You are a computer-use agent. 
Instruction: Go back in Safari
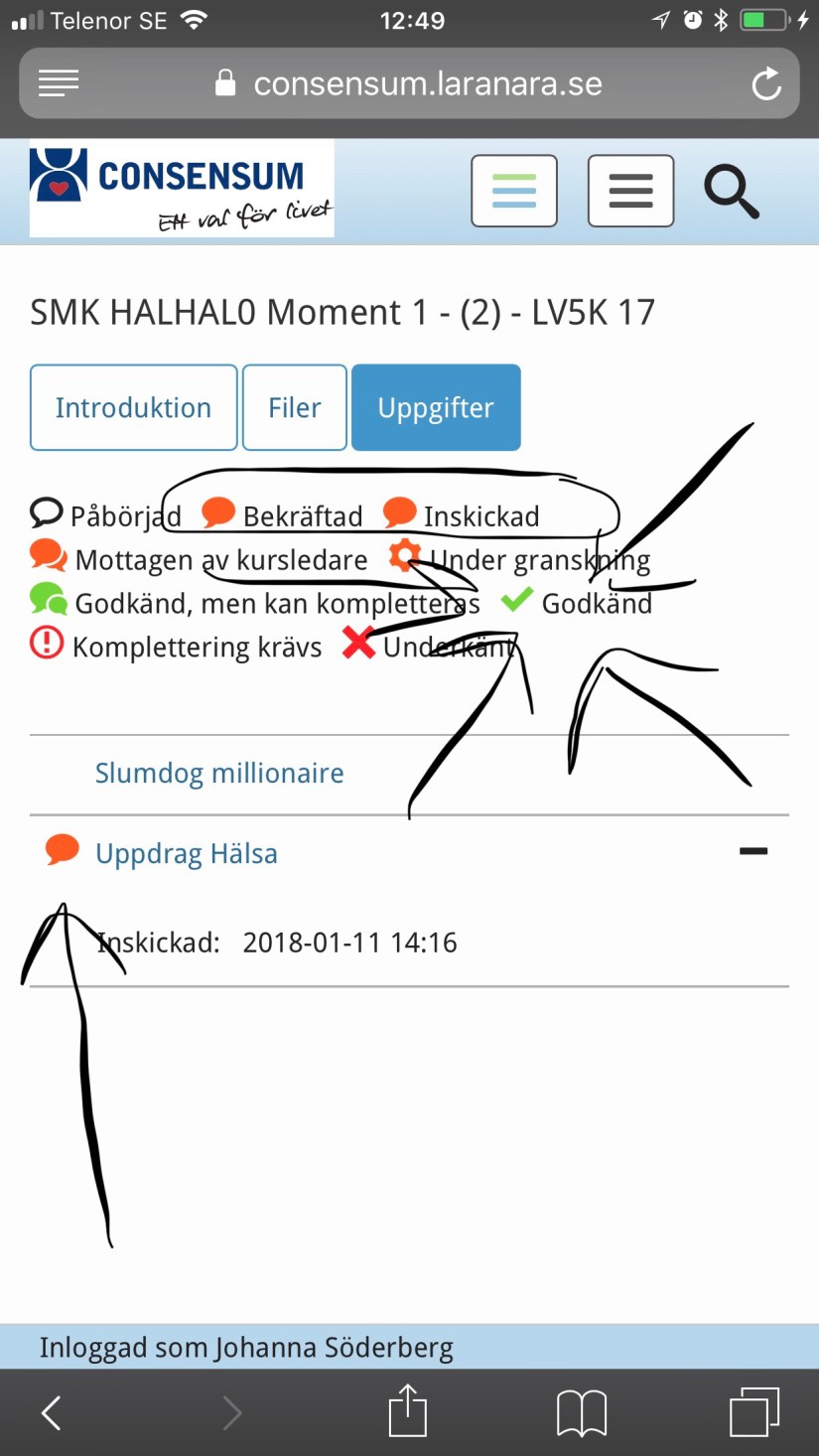pos(52,1411)
